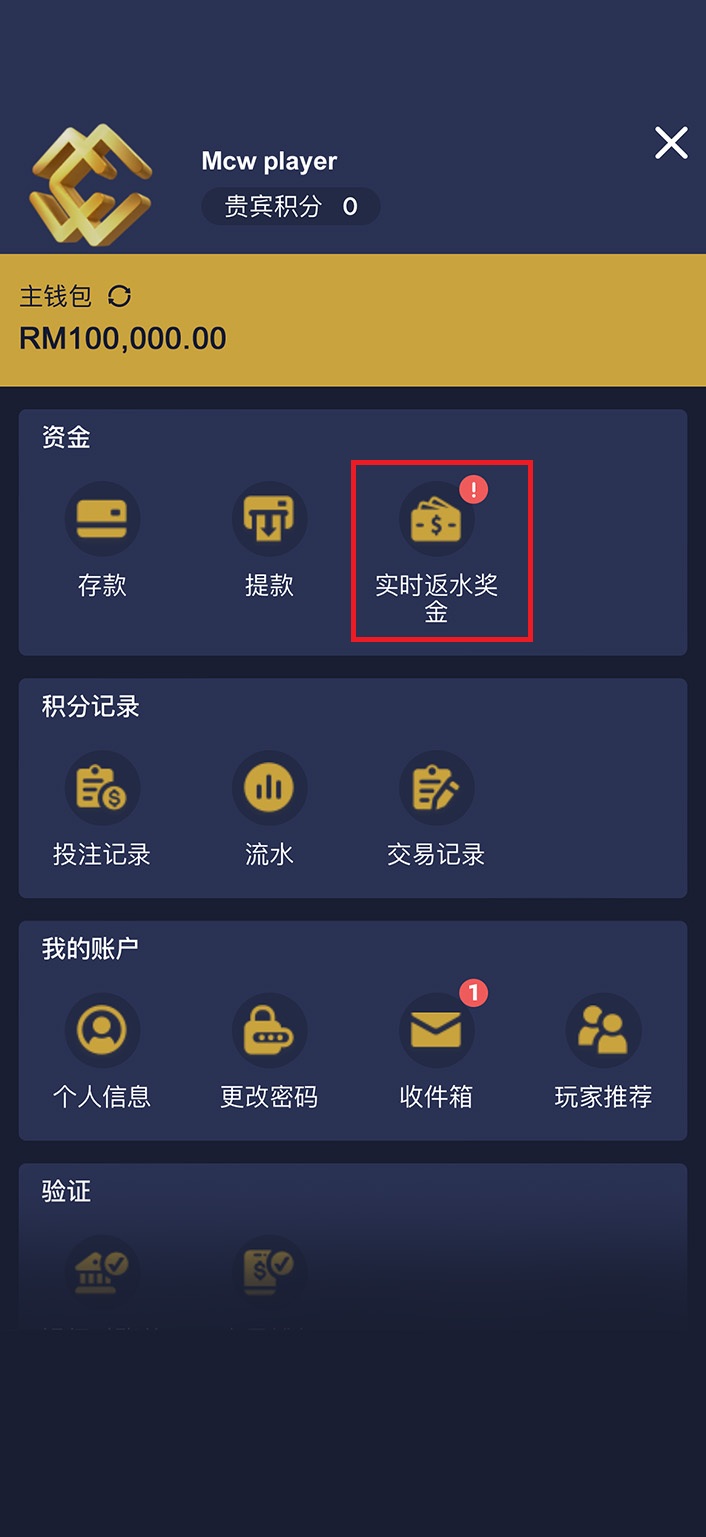Close the account menu with X
This screenshot has width=706, height=1537.
[671, 143]
